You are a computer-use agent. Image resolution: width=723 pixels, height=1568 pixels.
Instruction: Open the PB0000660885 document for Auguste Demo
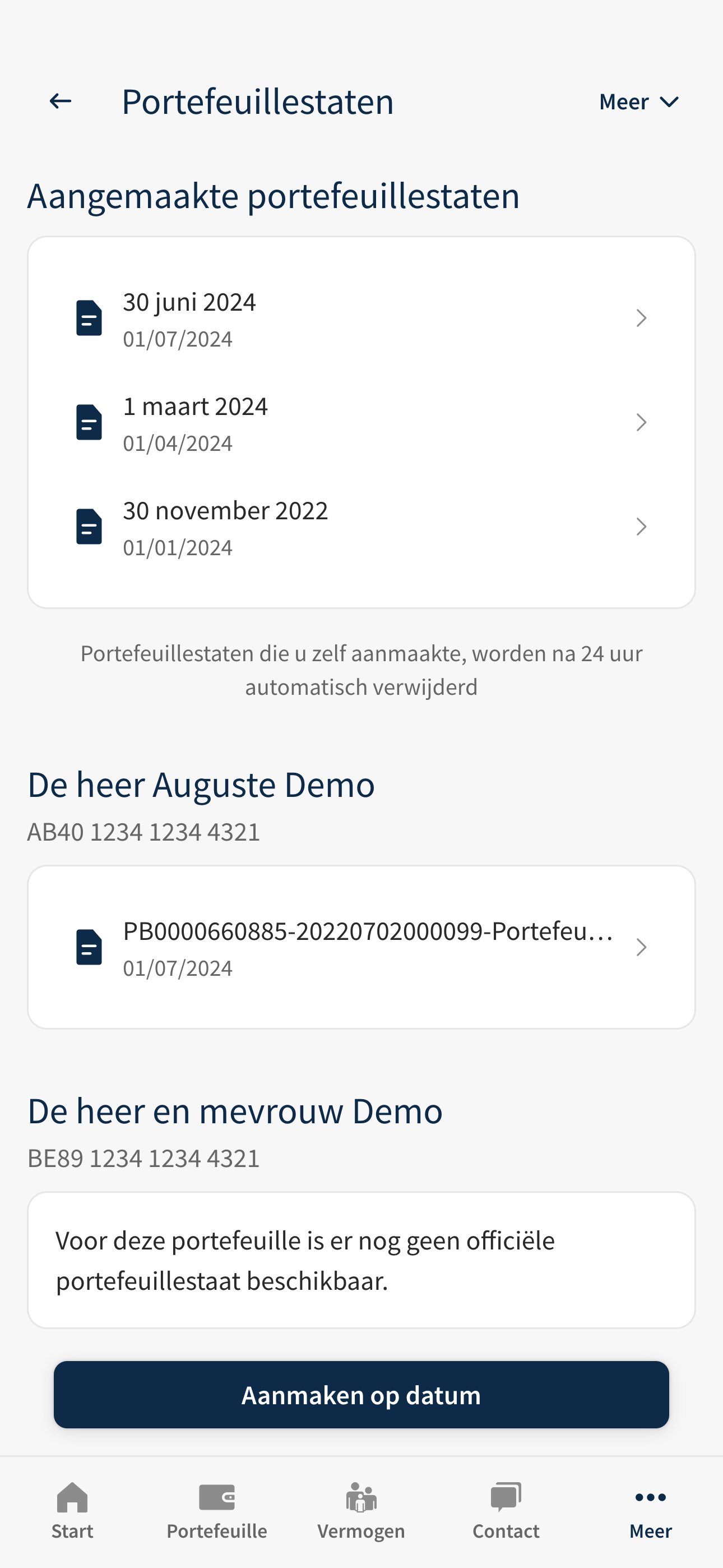point(361,947)
